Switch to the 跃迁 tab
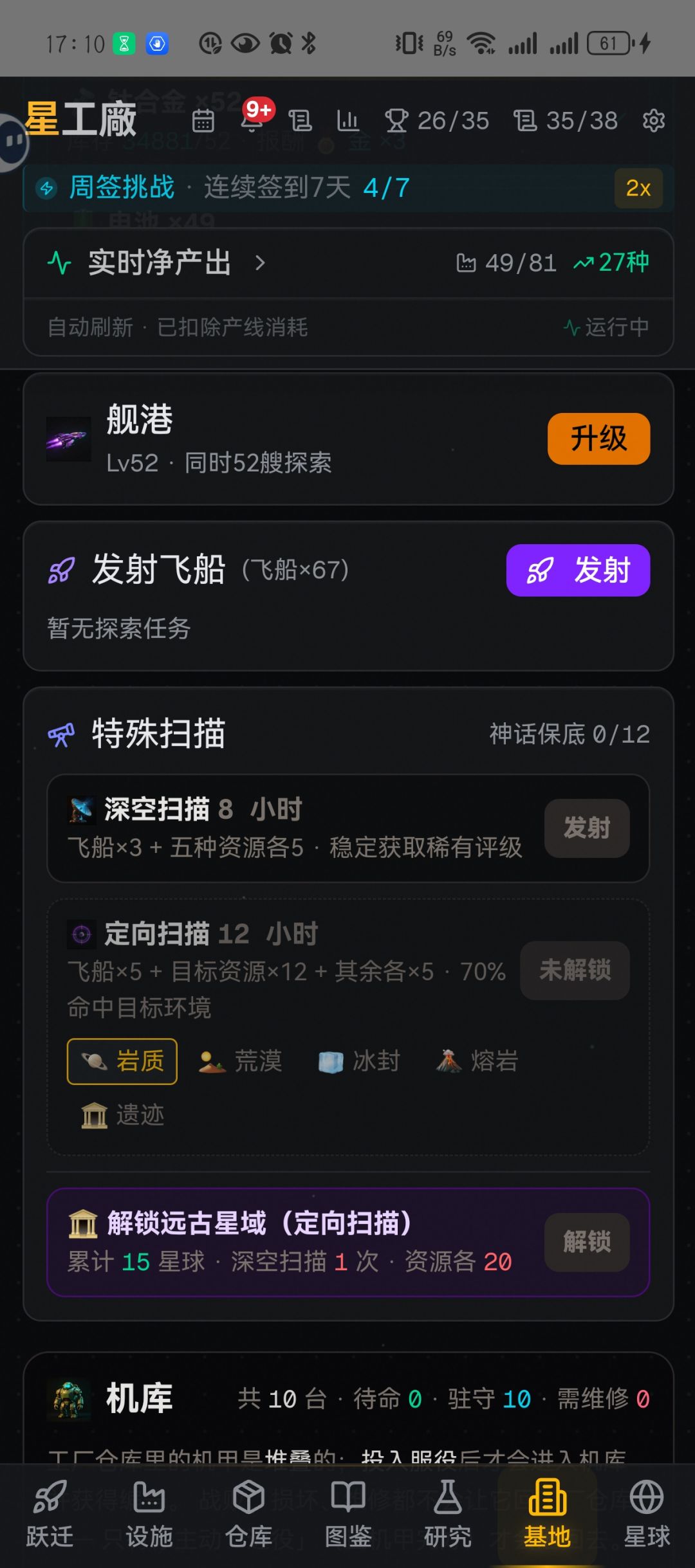 tap(50, 1514)
